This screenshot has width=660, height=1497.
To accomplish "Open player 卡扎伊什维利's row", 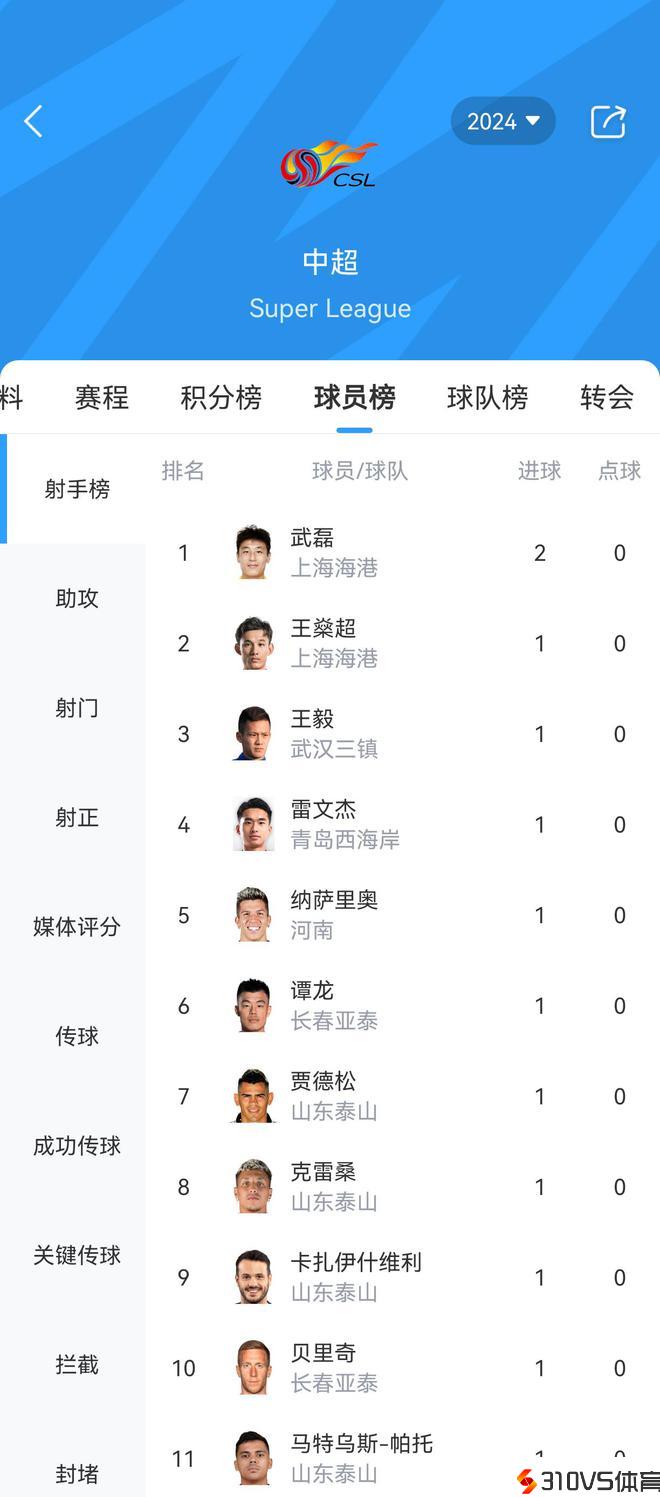I will coord(400,1277).
